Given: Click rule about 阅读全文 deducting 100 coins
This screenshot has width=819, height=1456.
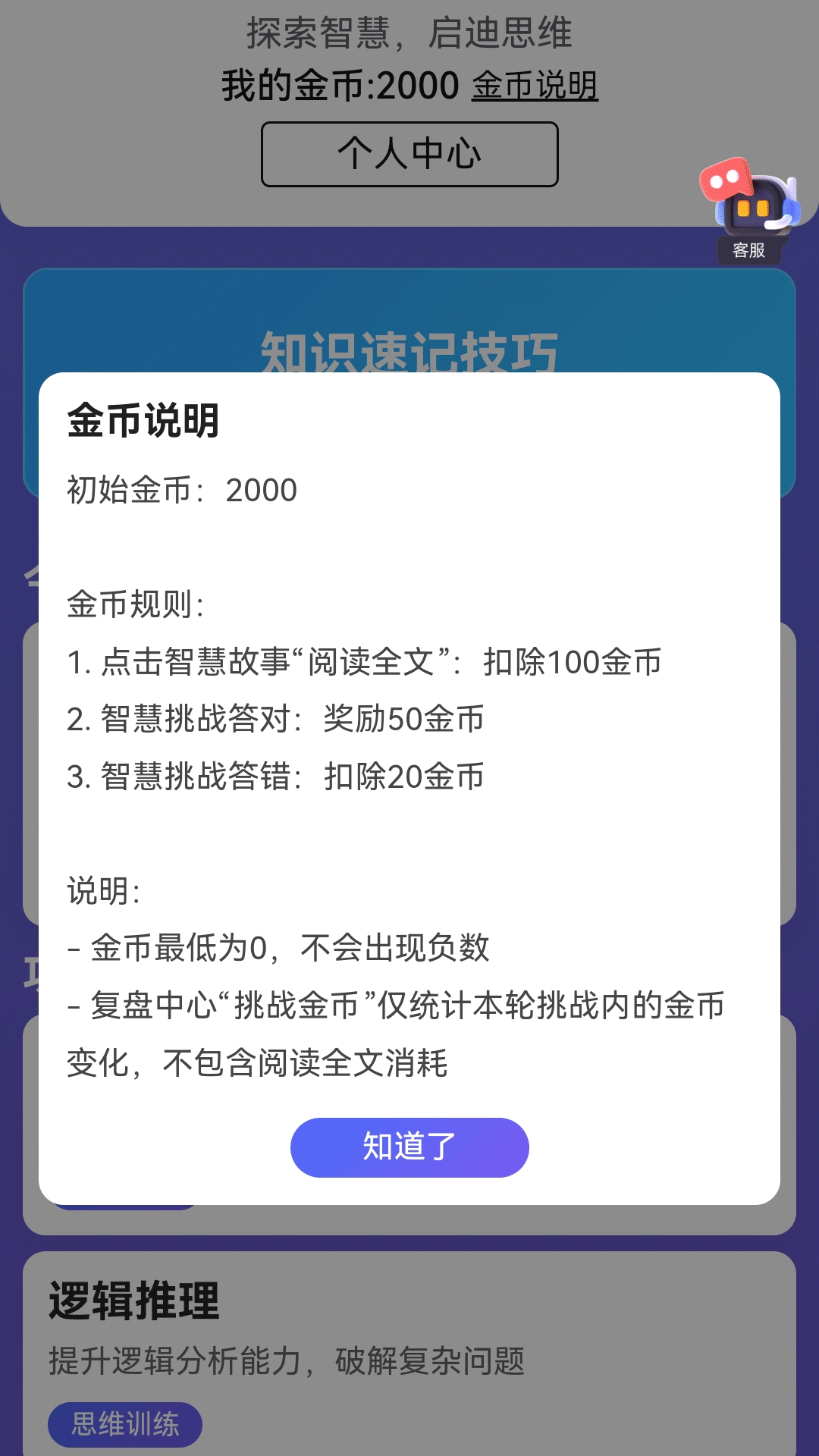Looking at the screenshot, I should click(x=364, y=661).
